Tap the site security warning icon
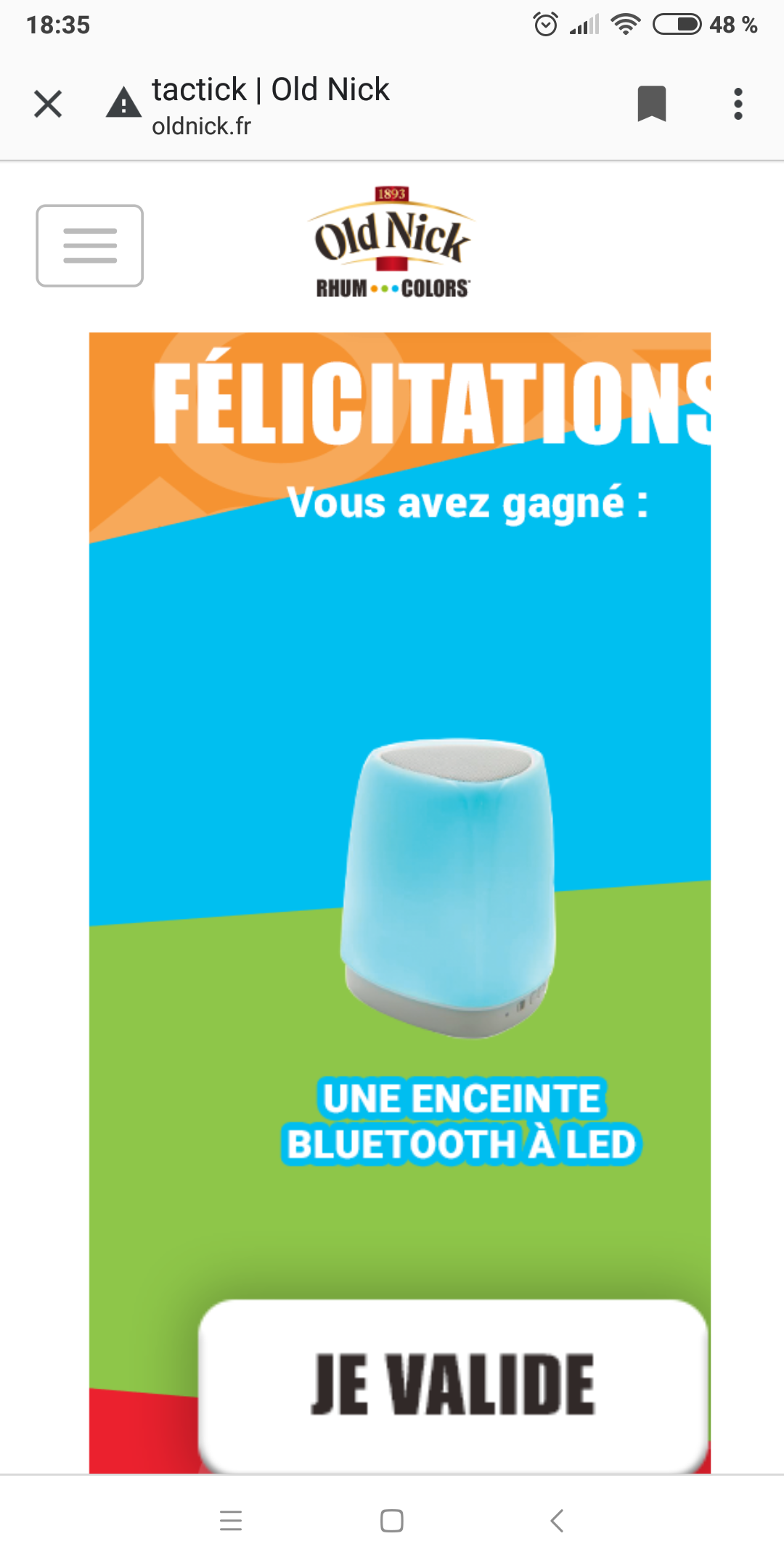The image size is (784, 1568). pos(123,103)
